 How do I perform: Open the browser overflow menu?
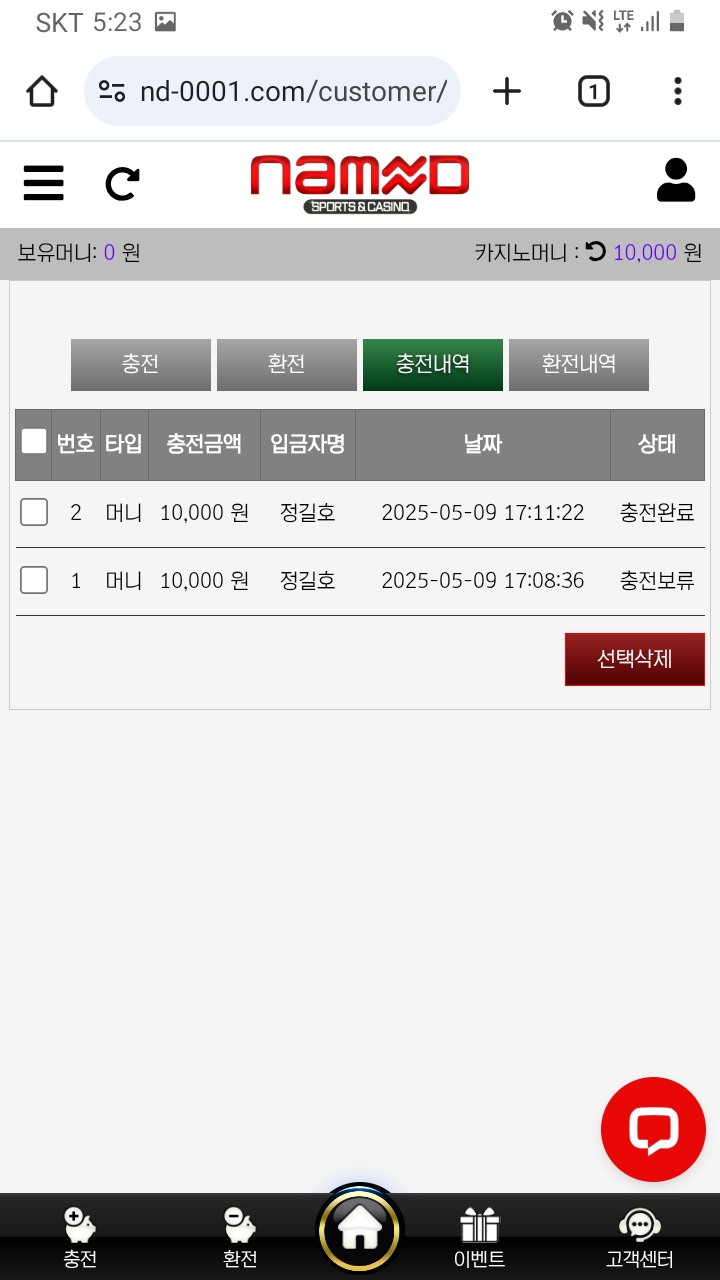[x=677, y=92]
